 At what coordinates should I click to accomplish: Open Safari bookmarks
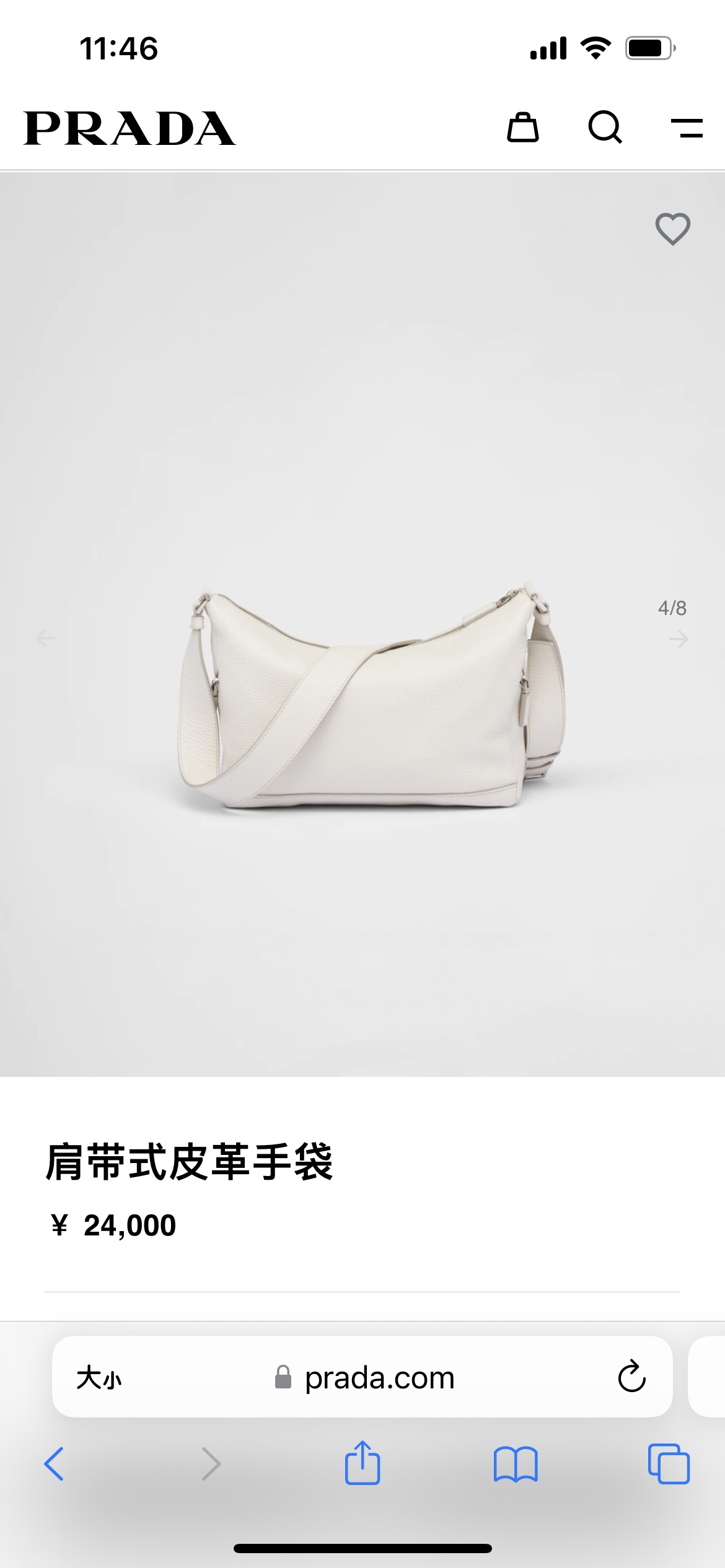pyautogui.click(x=516, y=1464)
